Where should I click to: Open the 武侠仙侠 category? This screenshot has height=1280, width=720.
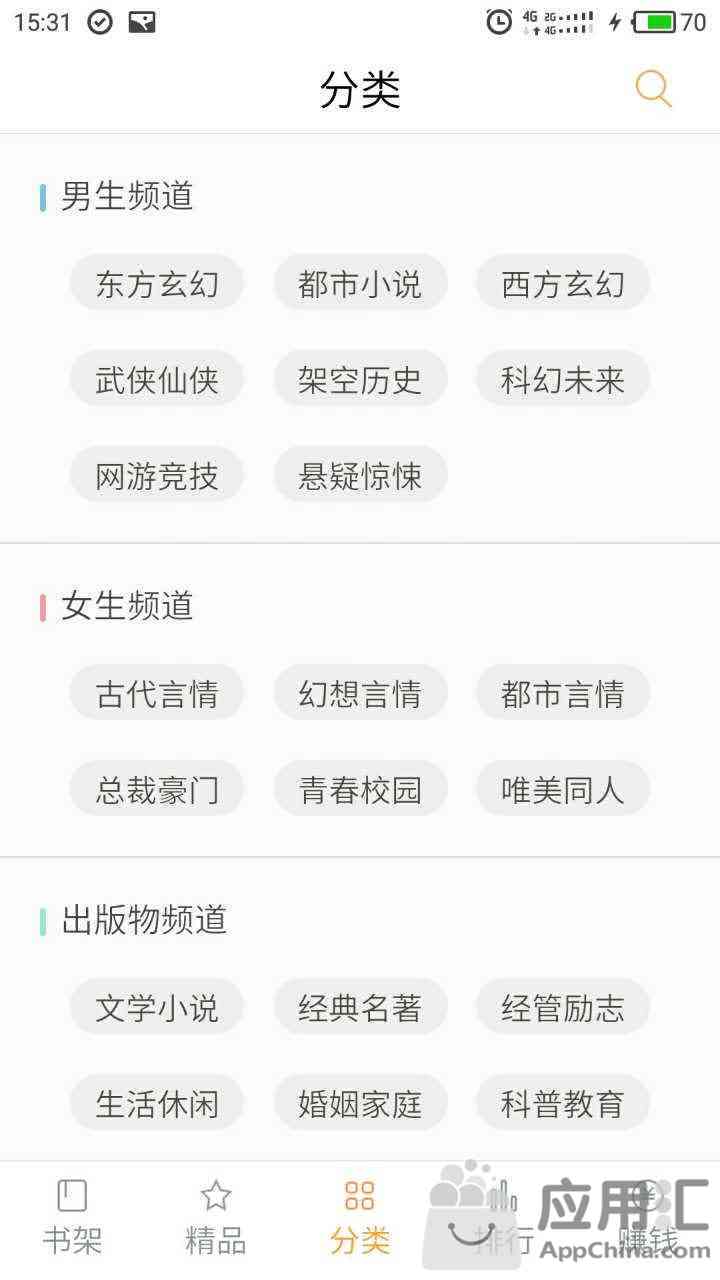coord(157,379)
